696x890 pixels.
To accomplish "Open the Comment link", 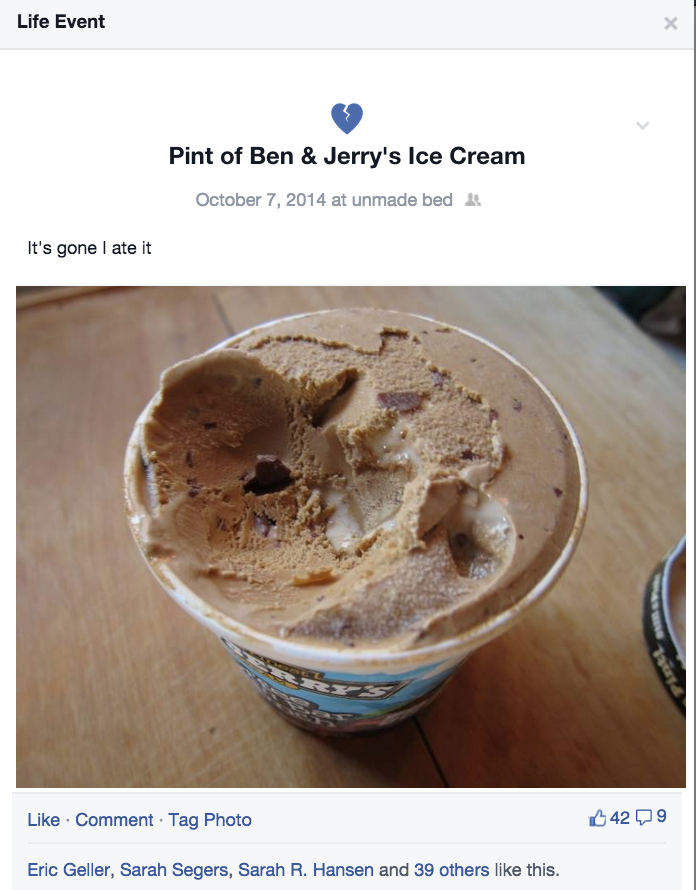I will click(x=114, y=820).
